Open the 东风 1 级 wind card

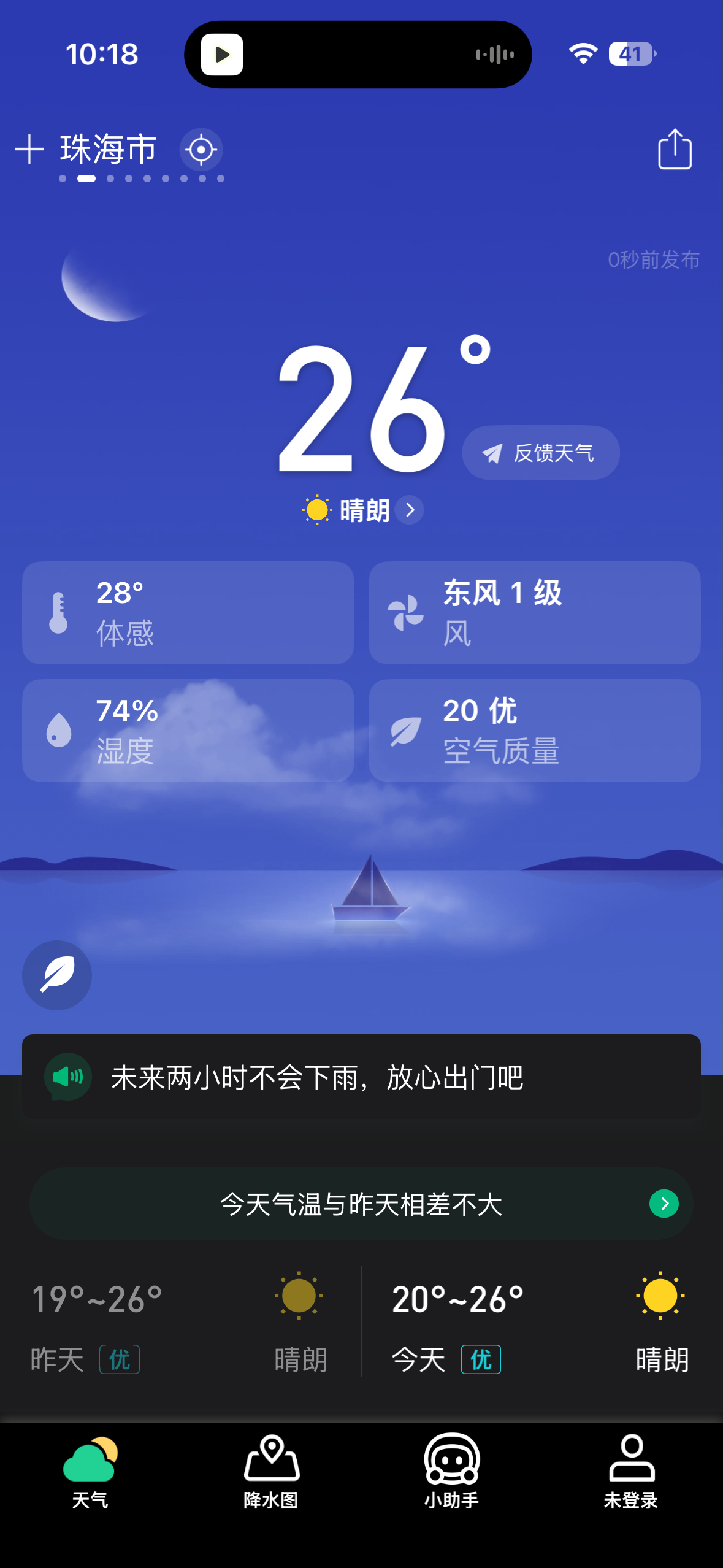(x=534, y=612)
